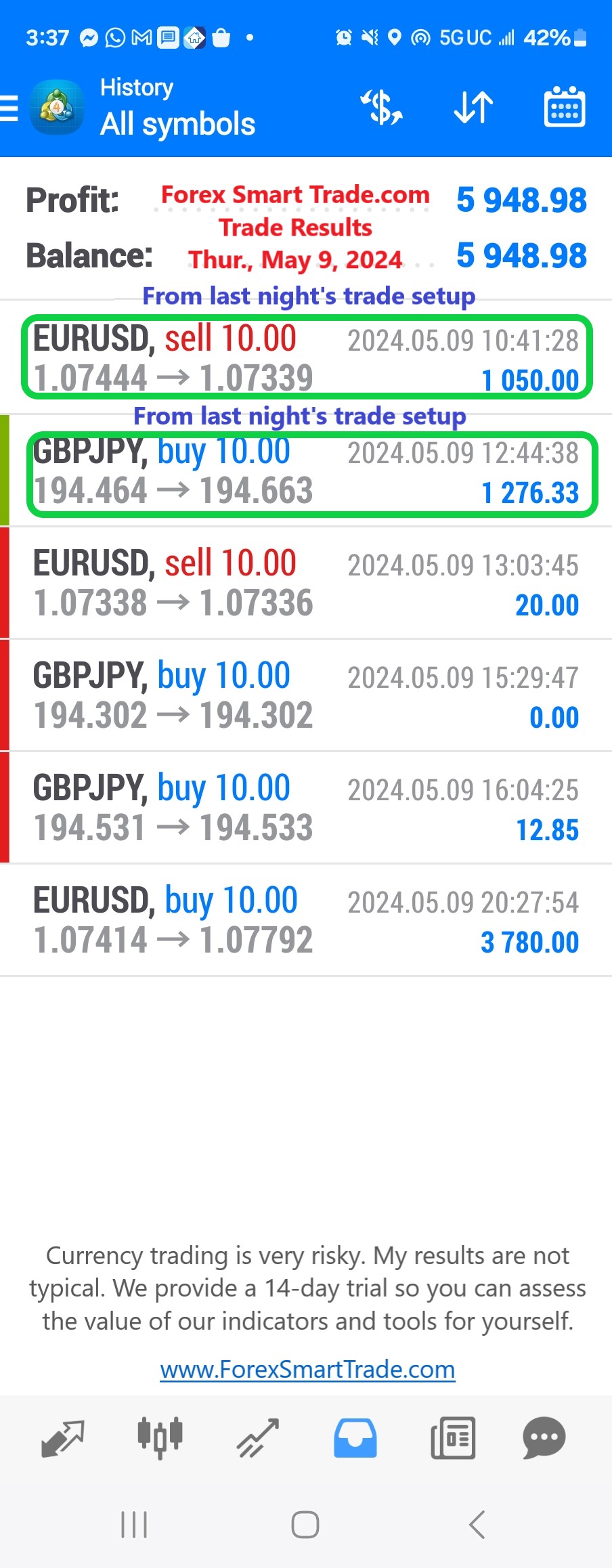
Task: Open the calendar date filter
Action: coord(564,107)
